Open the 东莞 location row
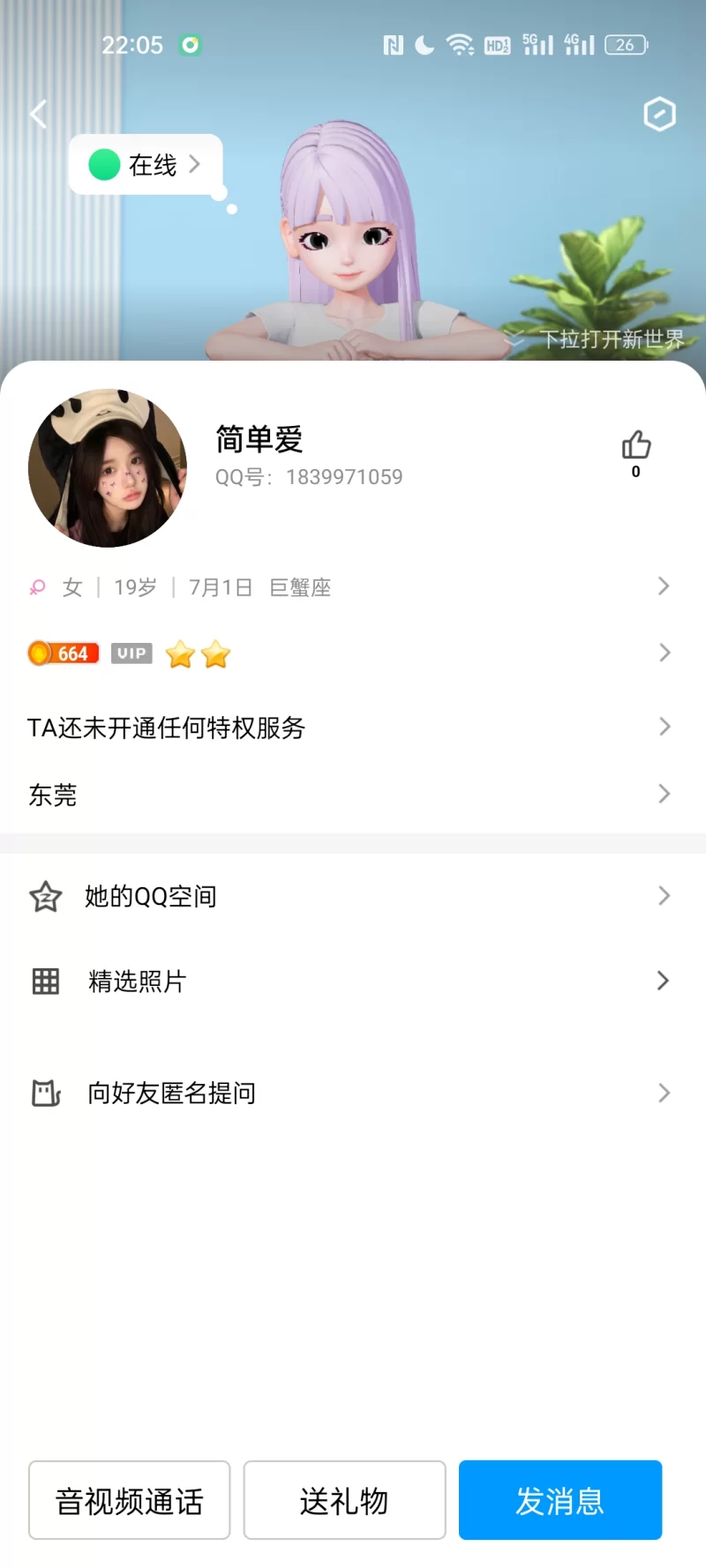 [x=353, y=795]
